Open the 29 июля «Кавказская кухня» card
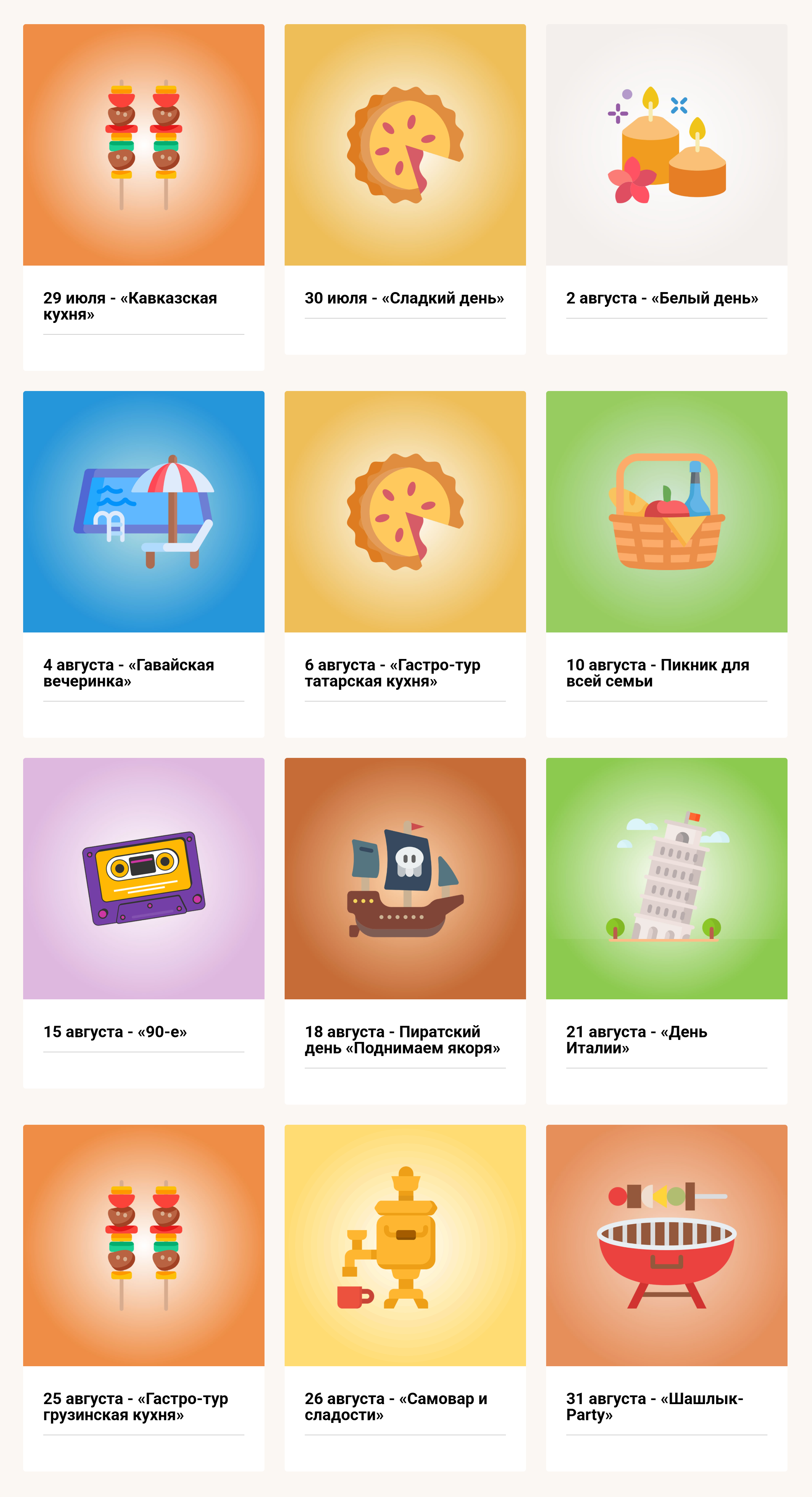 coord(143,197)
